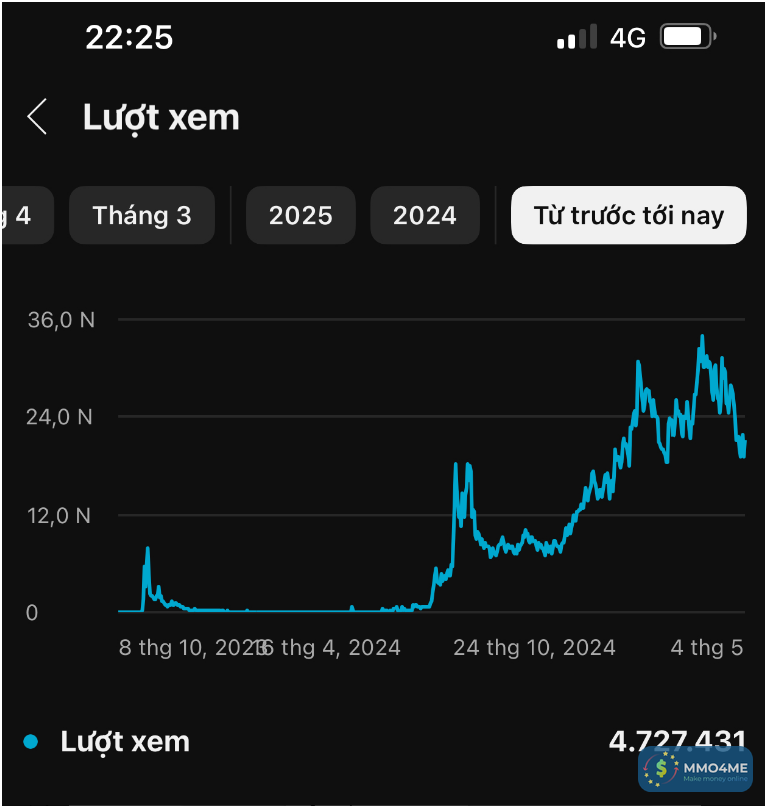Show view data for 2024

tap(424, 215)
